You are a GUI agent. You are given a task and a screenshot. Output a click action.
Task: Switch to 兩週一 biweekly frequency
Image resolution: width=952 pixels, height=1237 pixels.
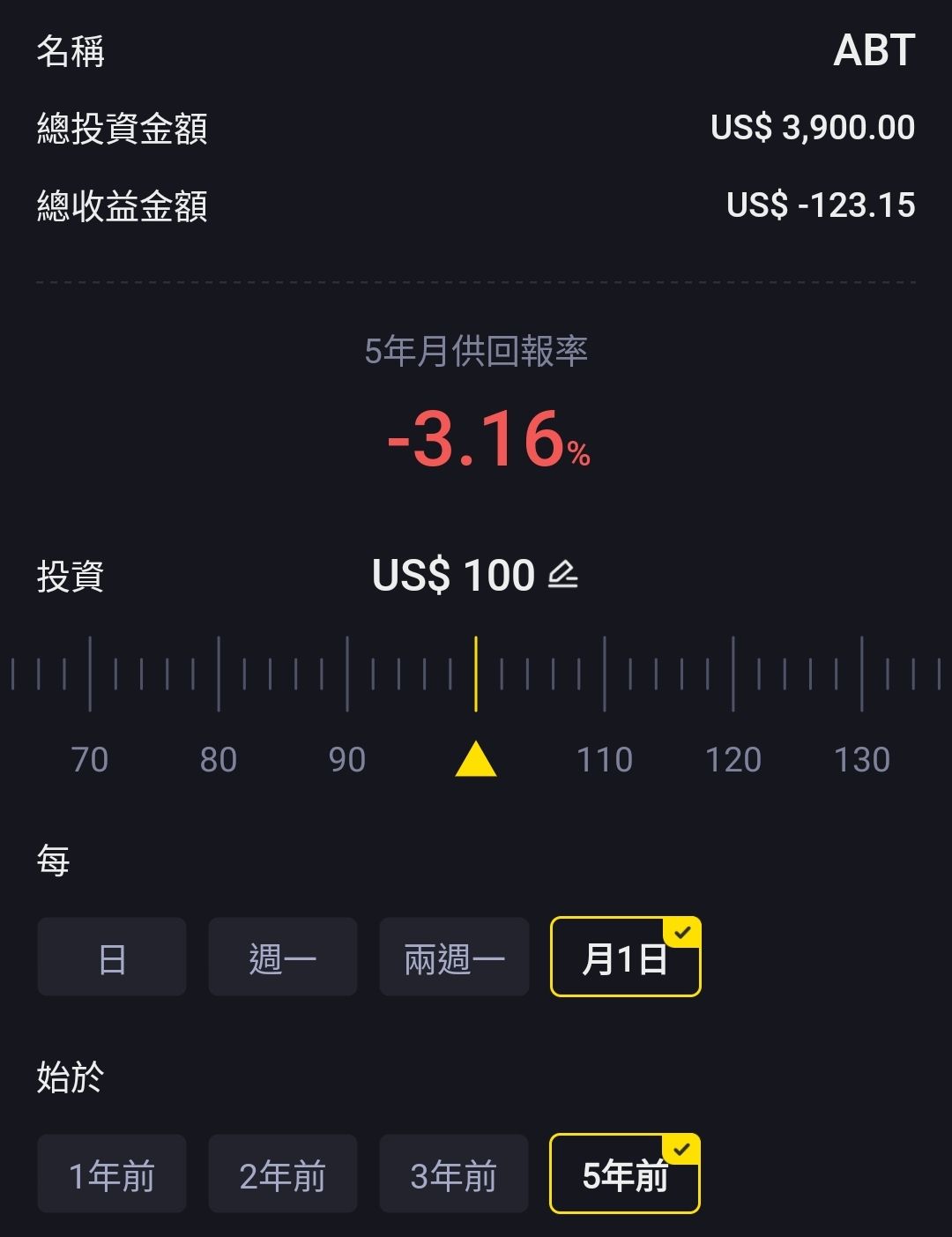454,958
